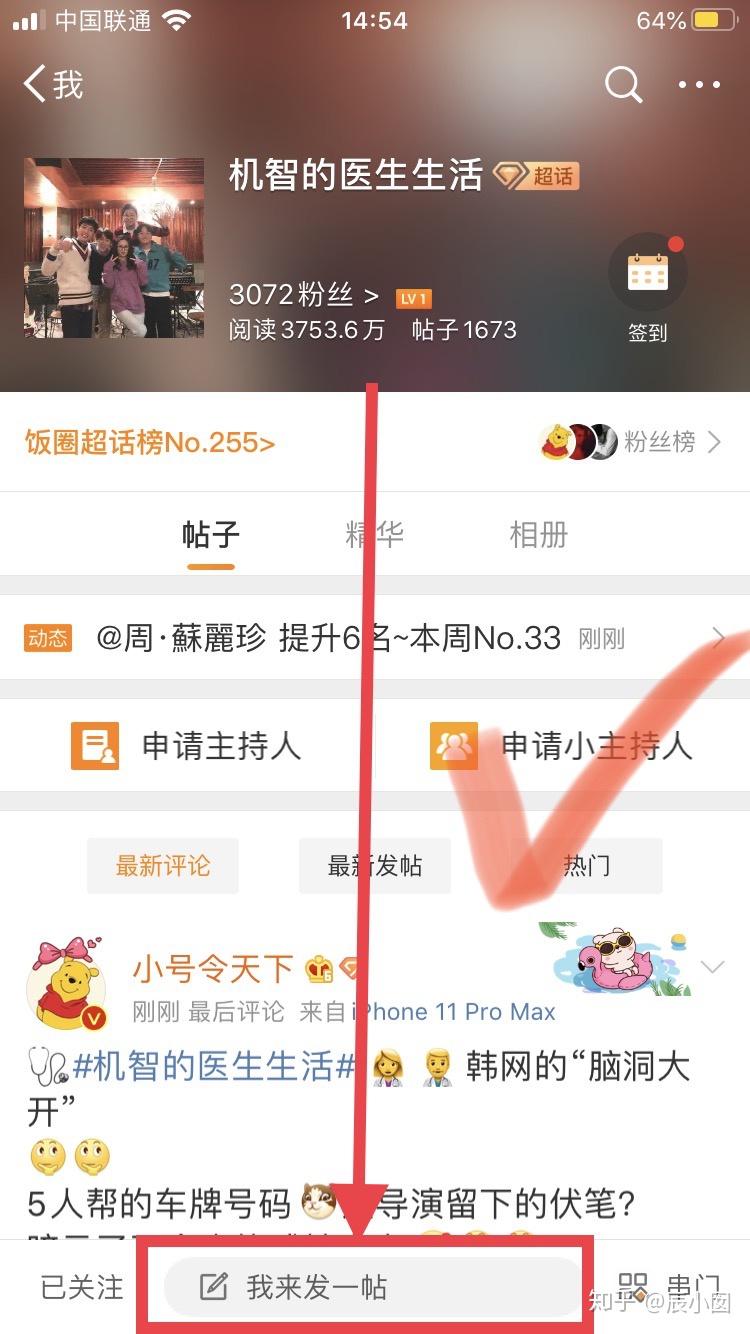Open the 粉丝榜 fan ranking

coord(630,441)
